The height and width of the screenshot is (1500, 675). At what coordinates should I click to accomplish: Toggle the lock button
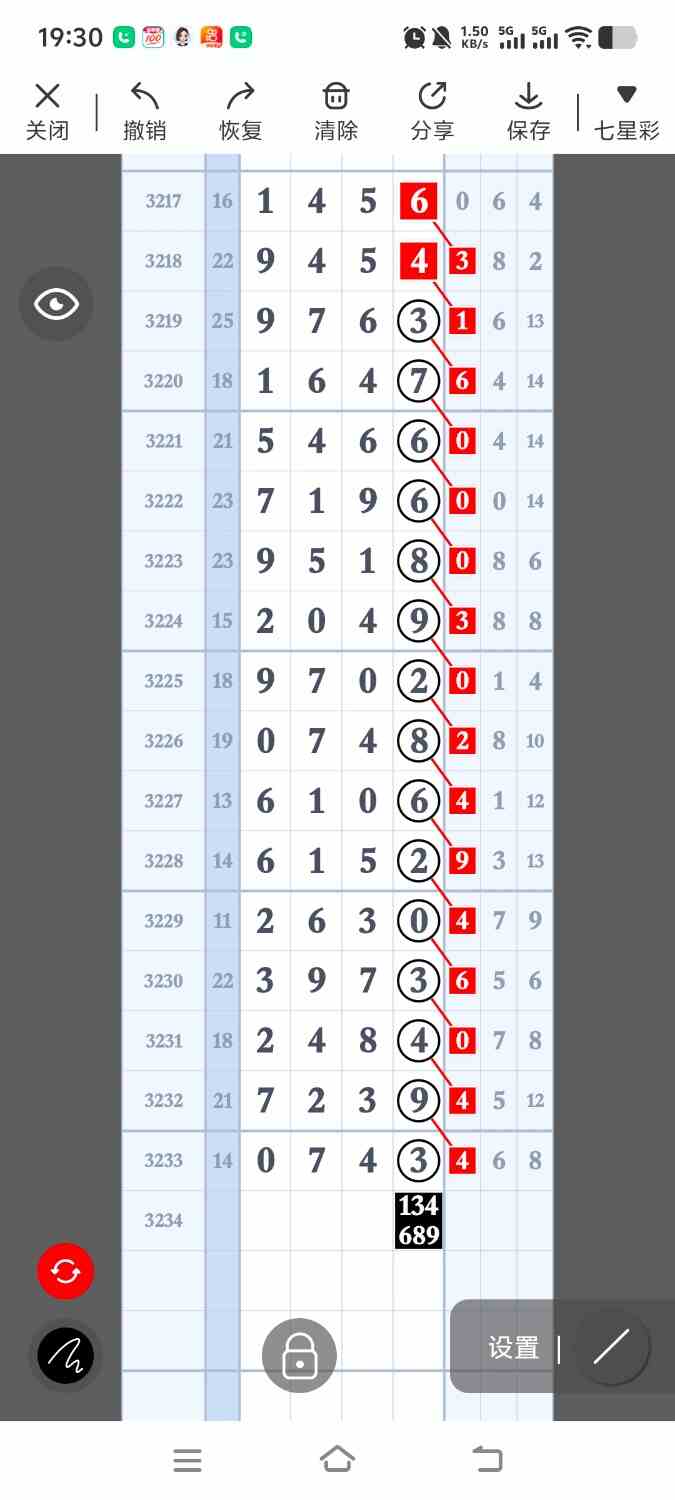(299, 1355)
